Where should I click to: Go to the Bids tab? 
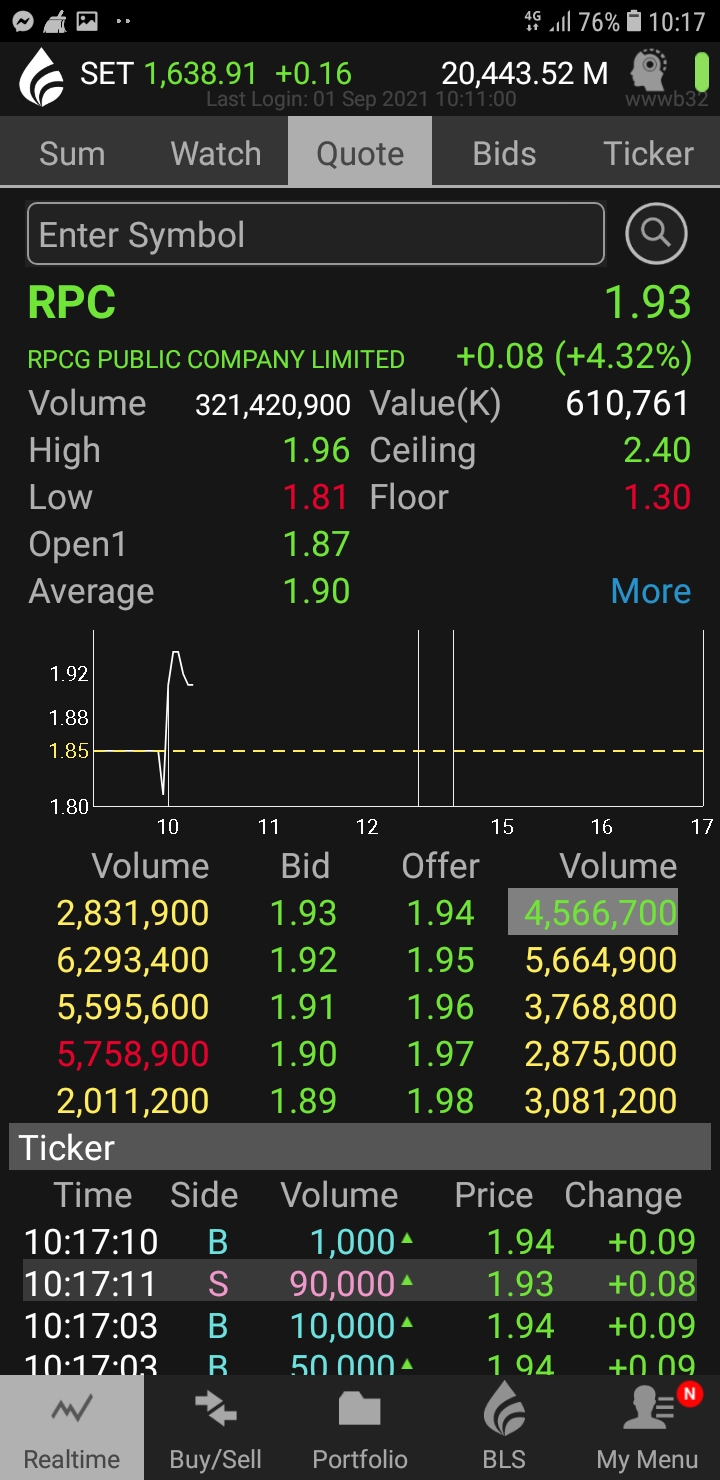click(504, 153)
